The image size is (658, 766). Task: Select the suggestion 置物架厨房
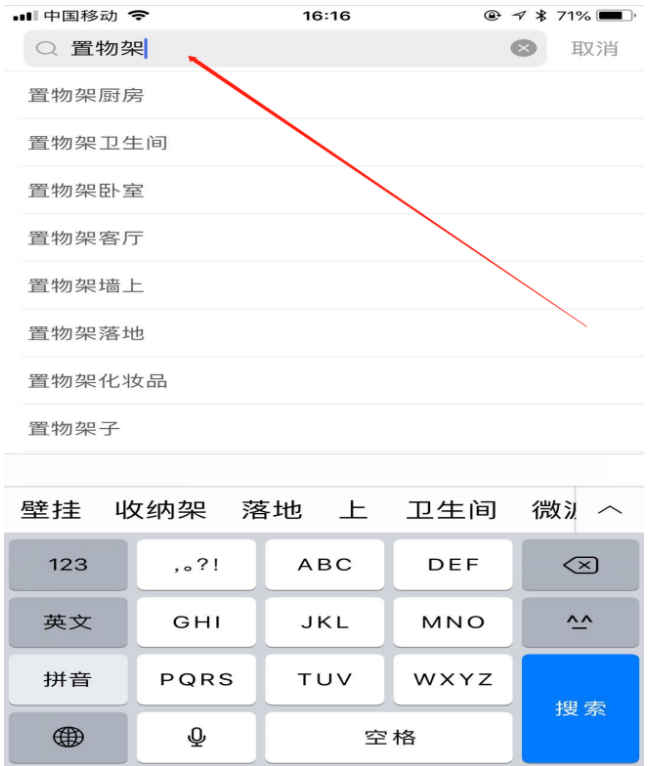click(86, 95)
